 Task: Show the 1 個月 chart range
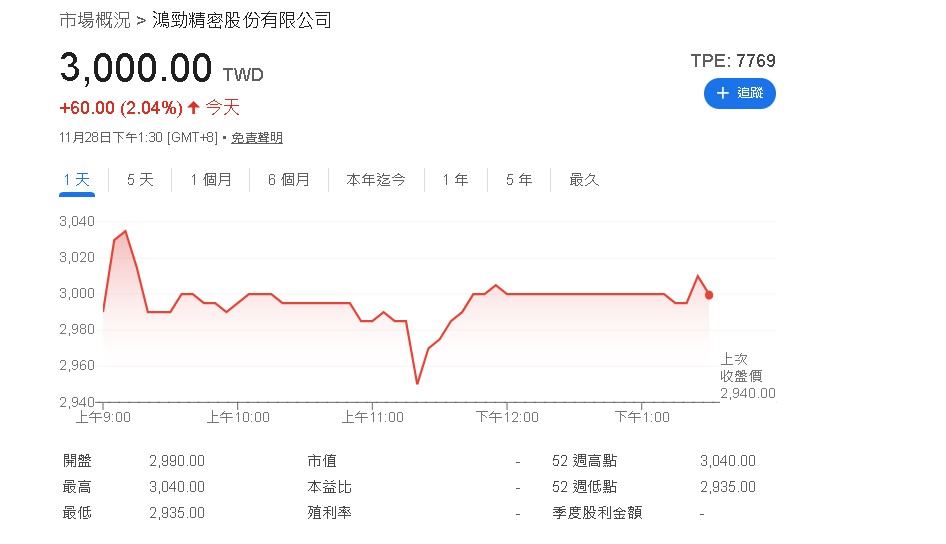[x=210, y=180]
